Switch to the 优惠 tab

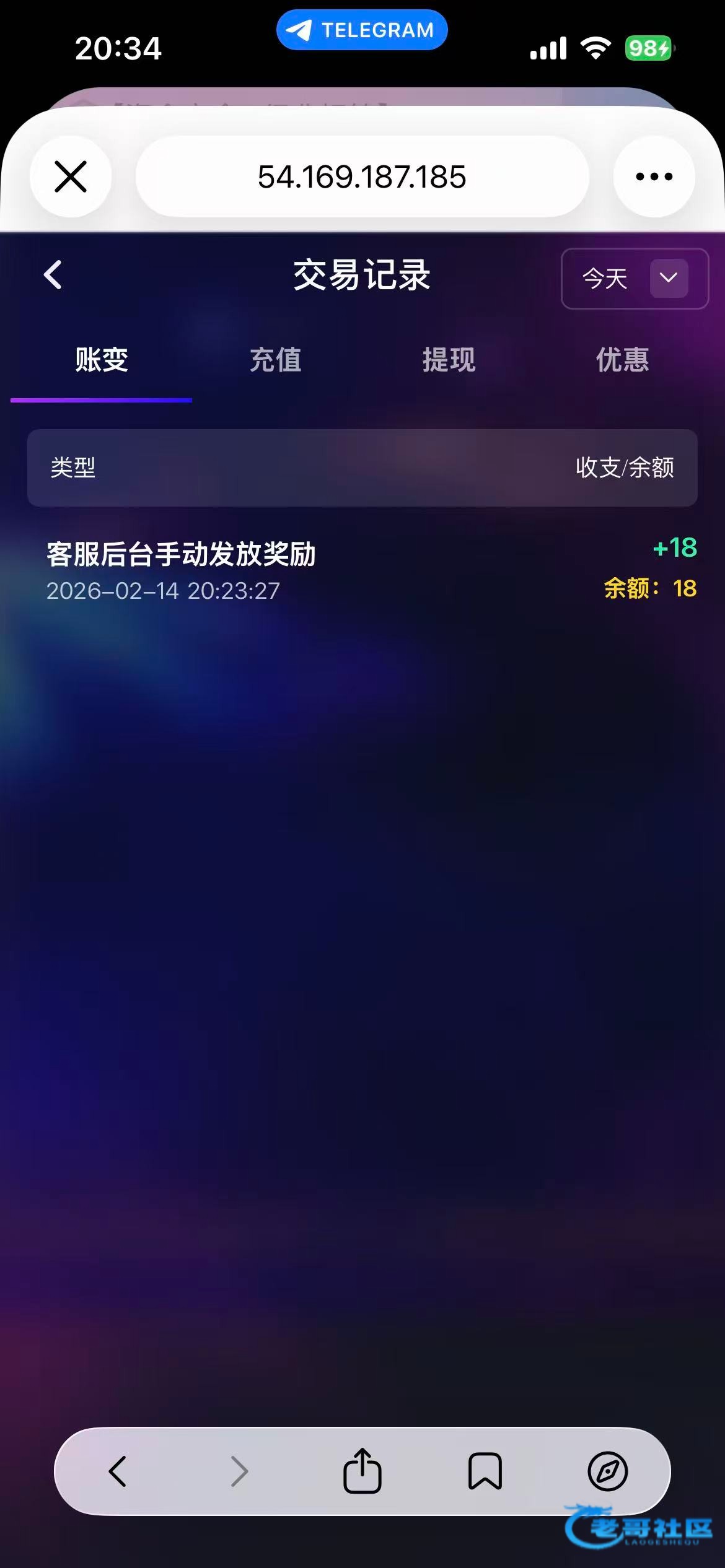(x=622, y=360)
